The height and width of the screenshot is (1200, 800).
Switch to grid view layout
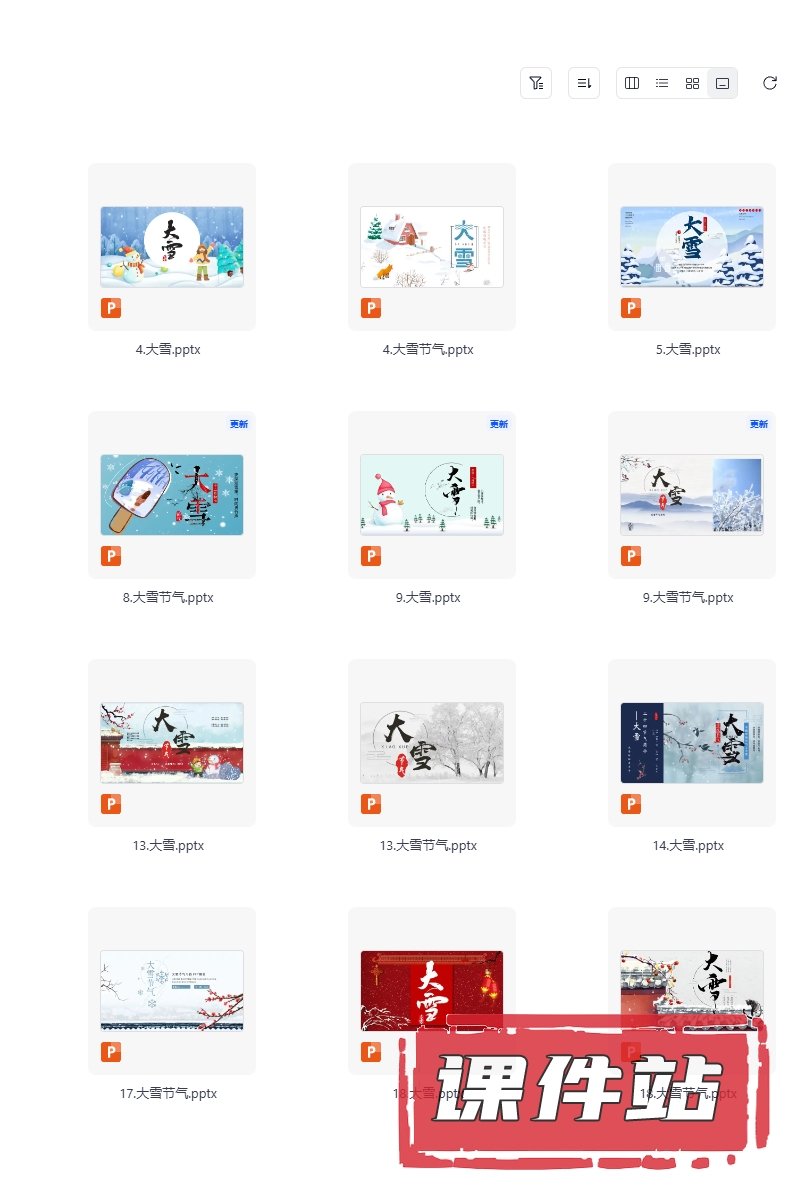(x=692, y=83)
